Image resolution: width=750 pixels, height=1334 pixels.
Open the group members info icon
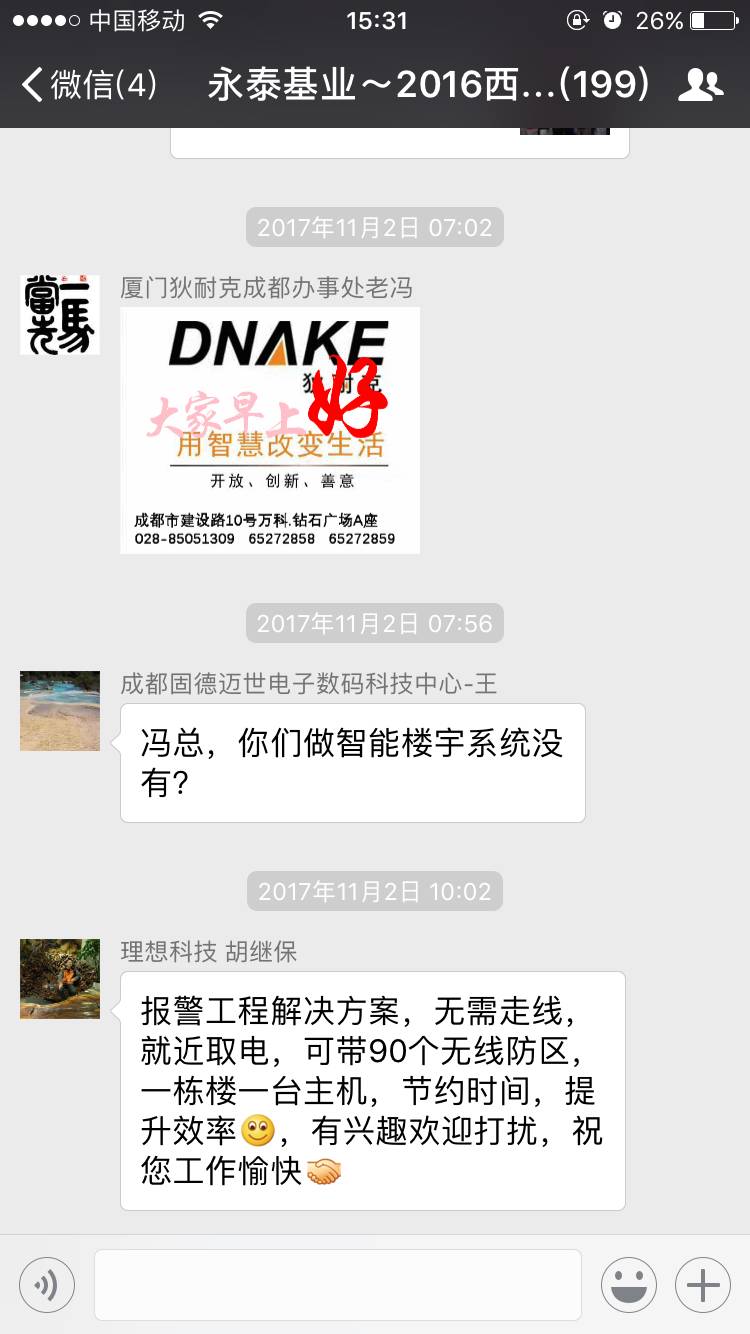click(x=700, y=85)
